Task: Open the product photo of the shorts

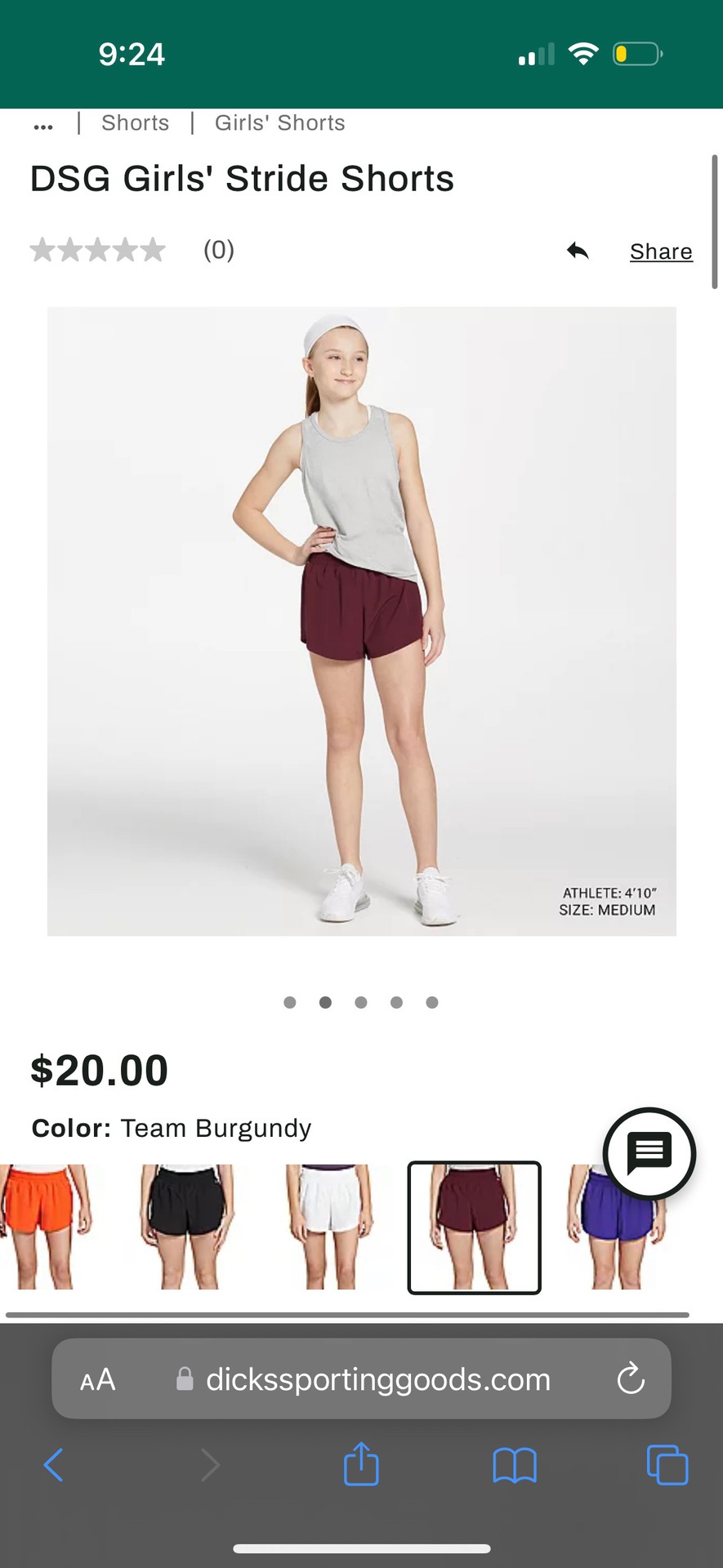Action: click(361, 621)
